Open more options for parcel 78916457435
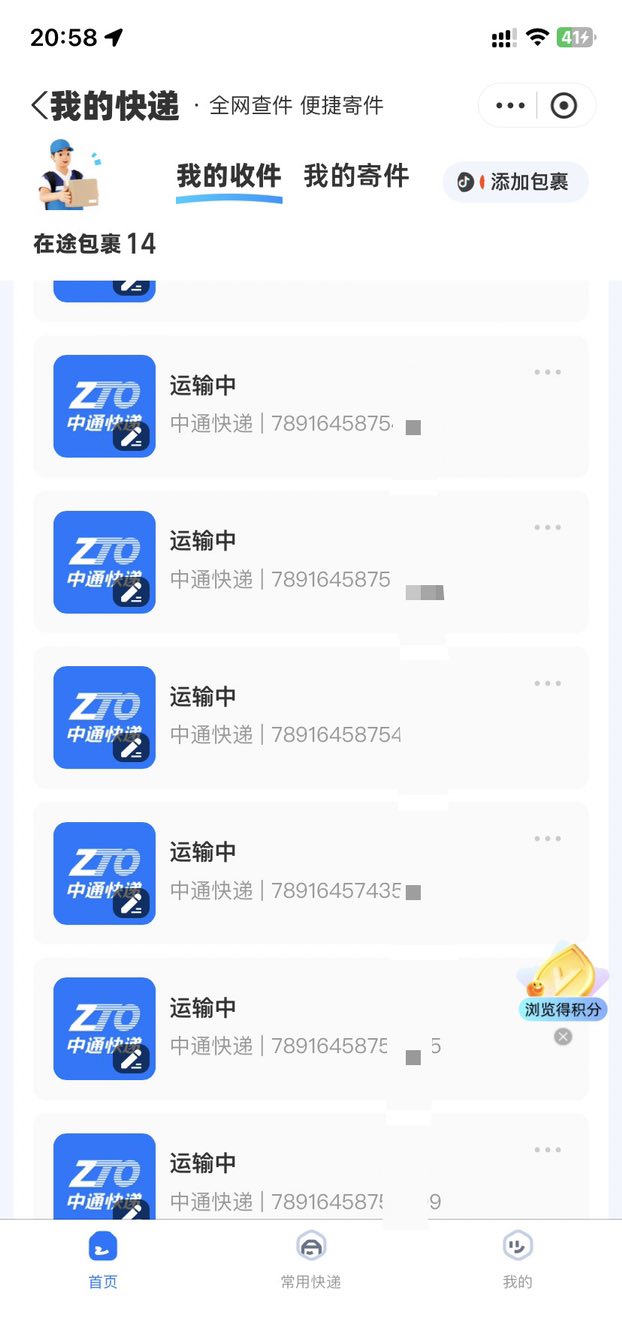 547,839
